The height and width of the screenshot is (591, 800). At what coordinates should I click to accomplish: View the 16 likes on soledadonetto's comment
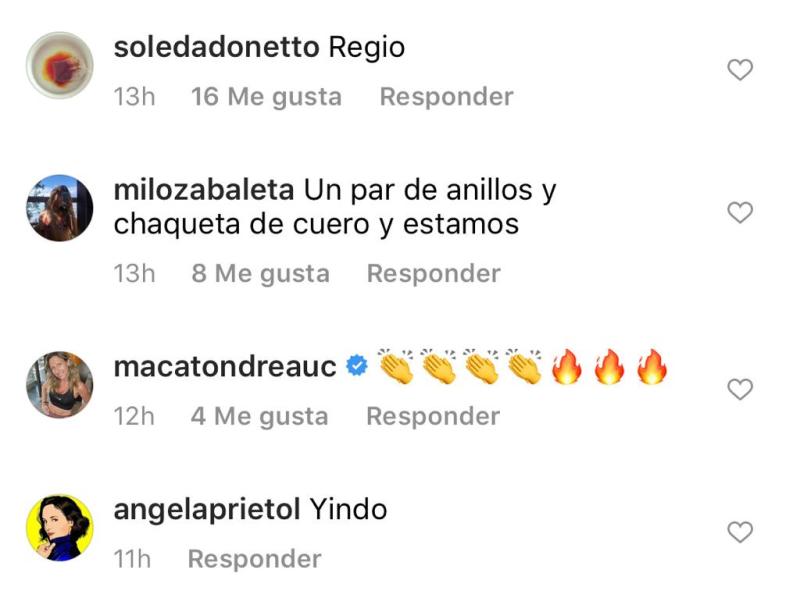[266, 97]
